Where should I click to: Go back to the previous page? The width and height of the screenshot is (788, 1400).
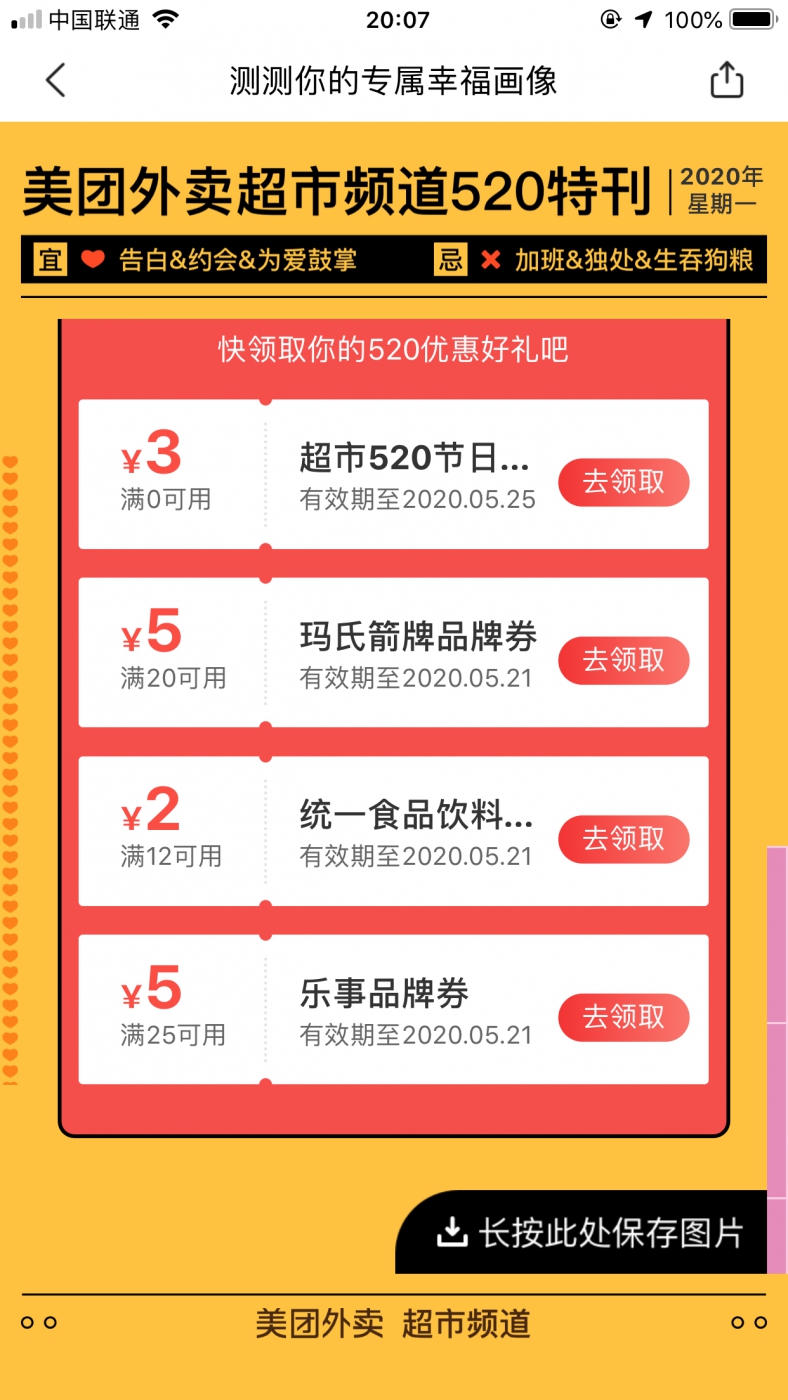coord(56,80)
